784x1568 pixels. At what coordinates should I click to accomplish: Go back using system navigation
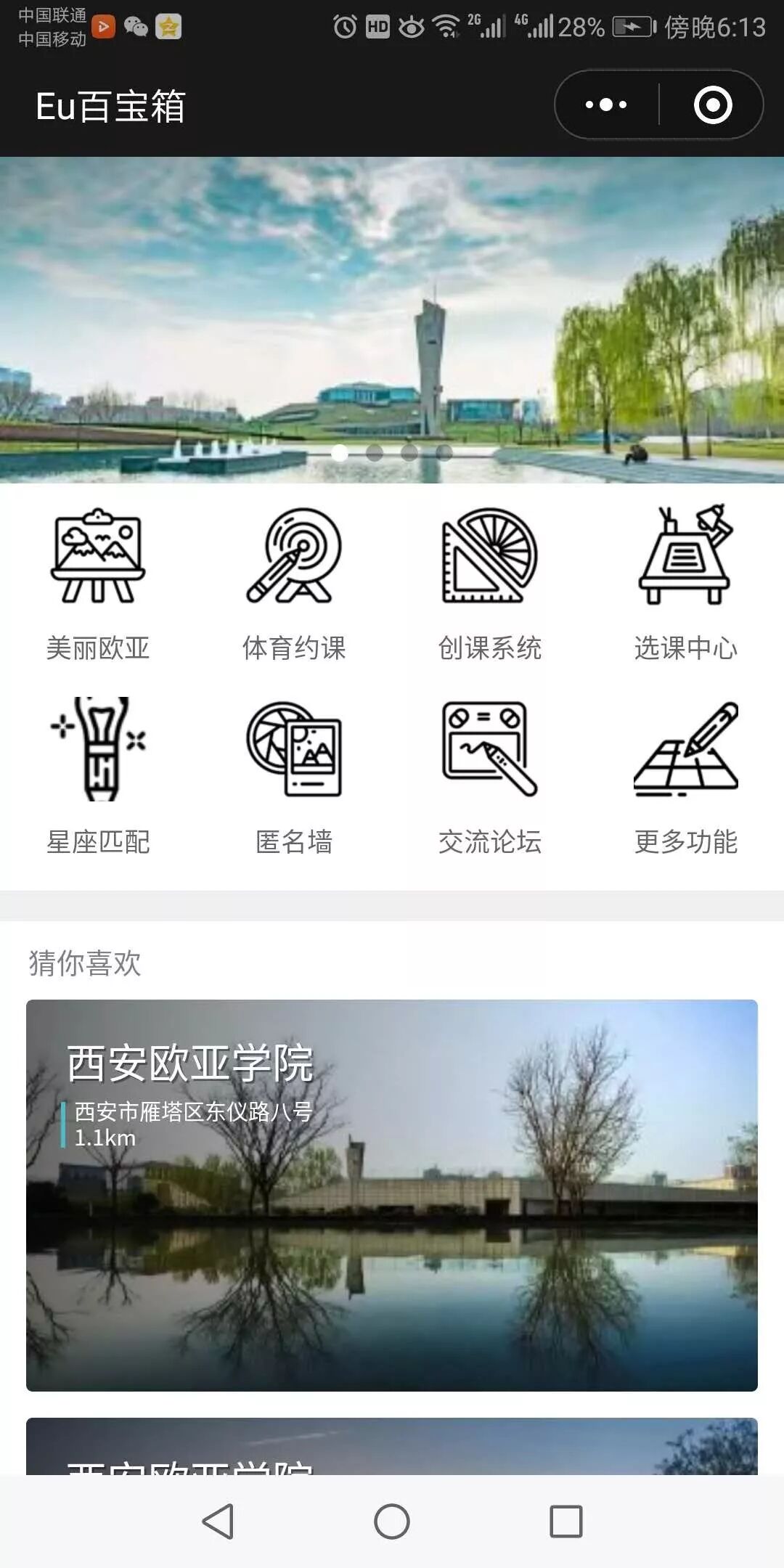pyautogui.click(x=218, y=1521)
